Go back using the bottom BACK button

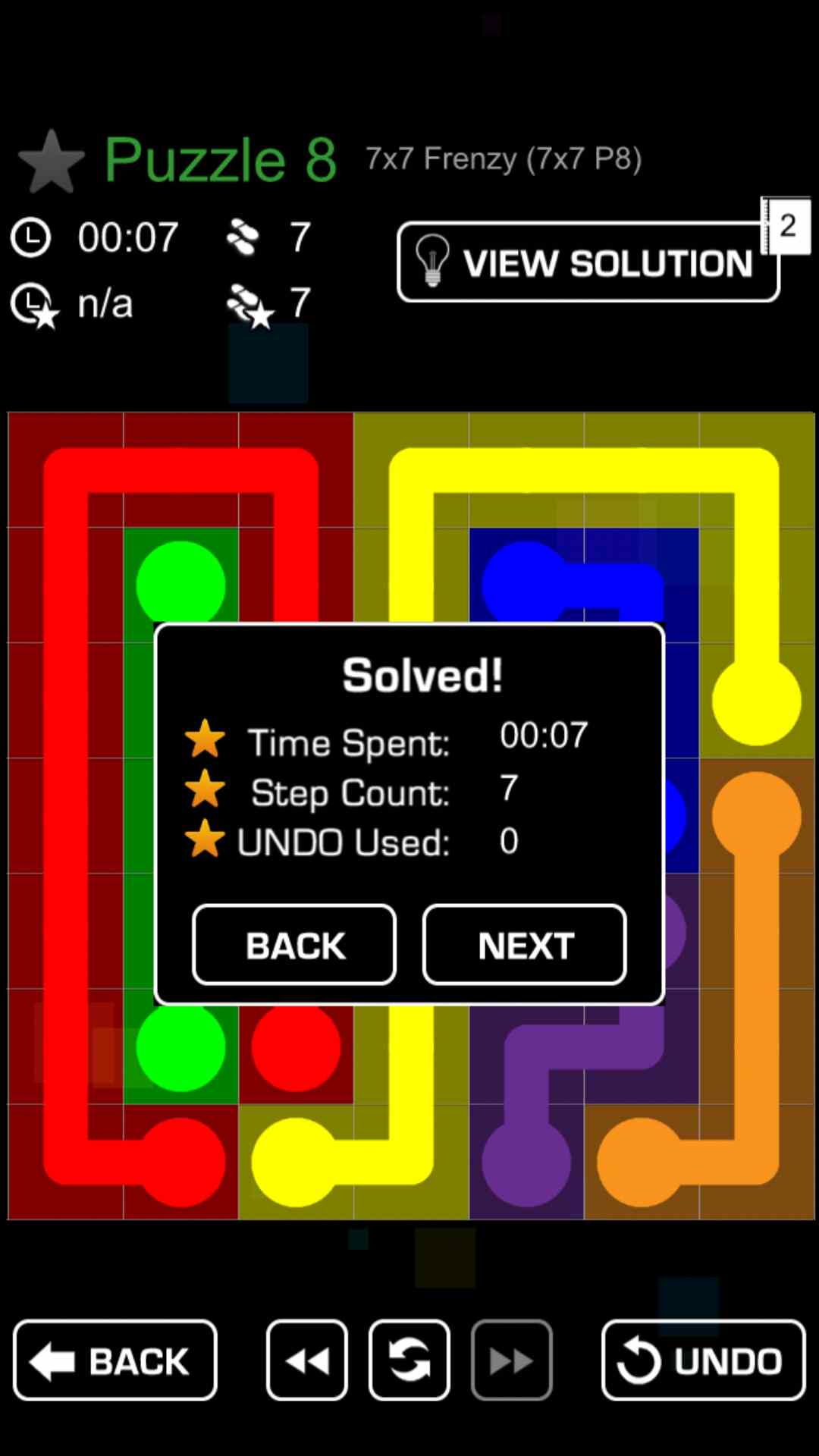(115, 1360)
